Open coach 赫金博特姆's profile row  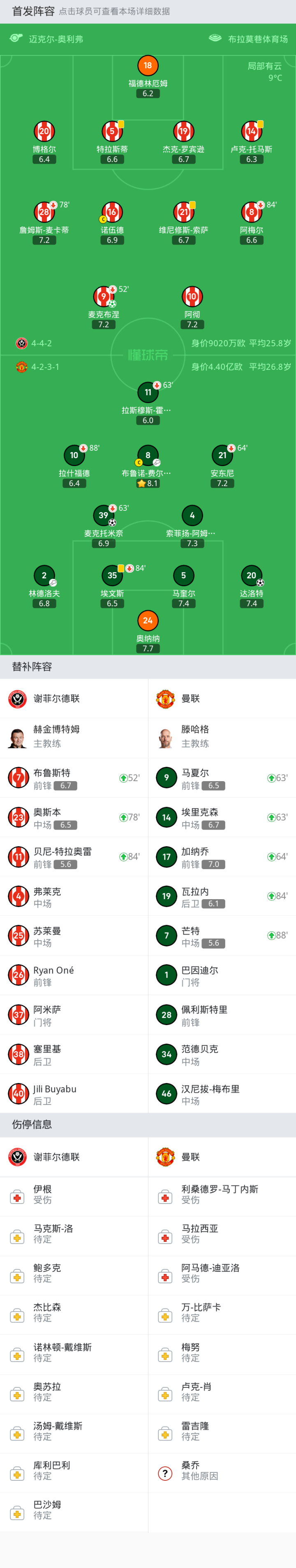74,737
